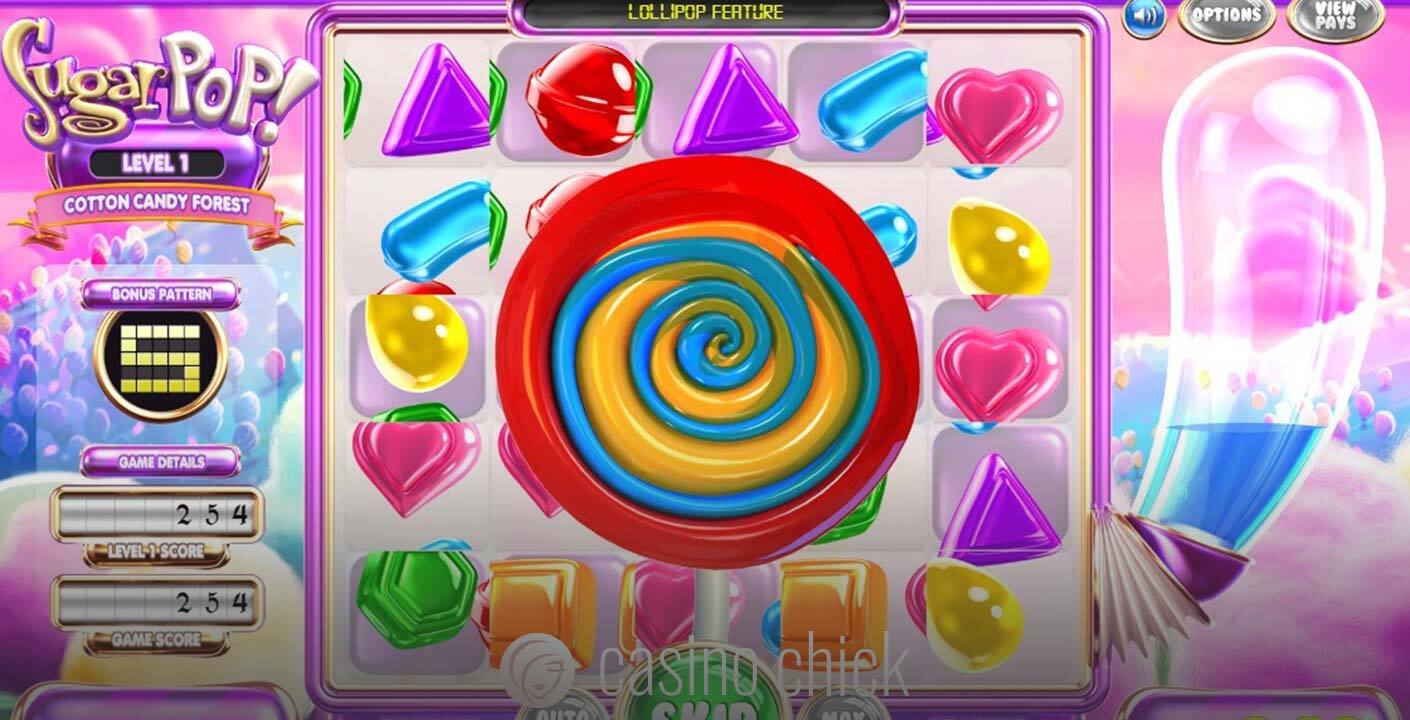
Task: Open View Pays table
Action: [x=1335, y=16]
